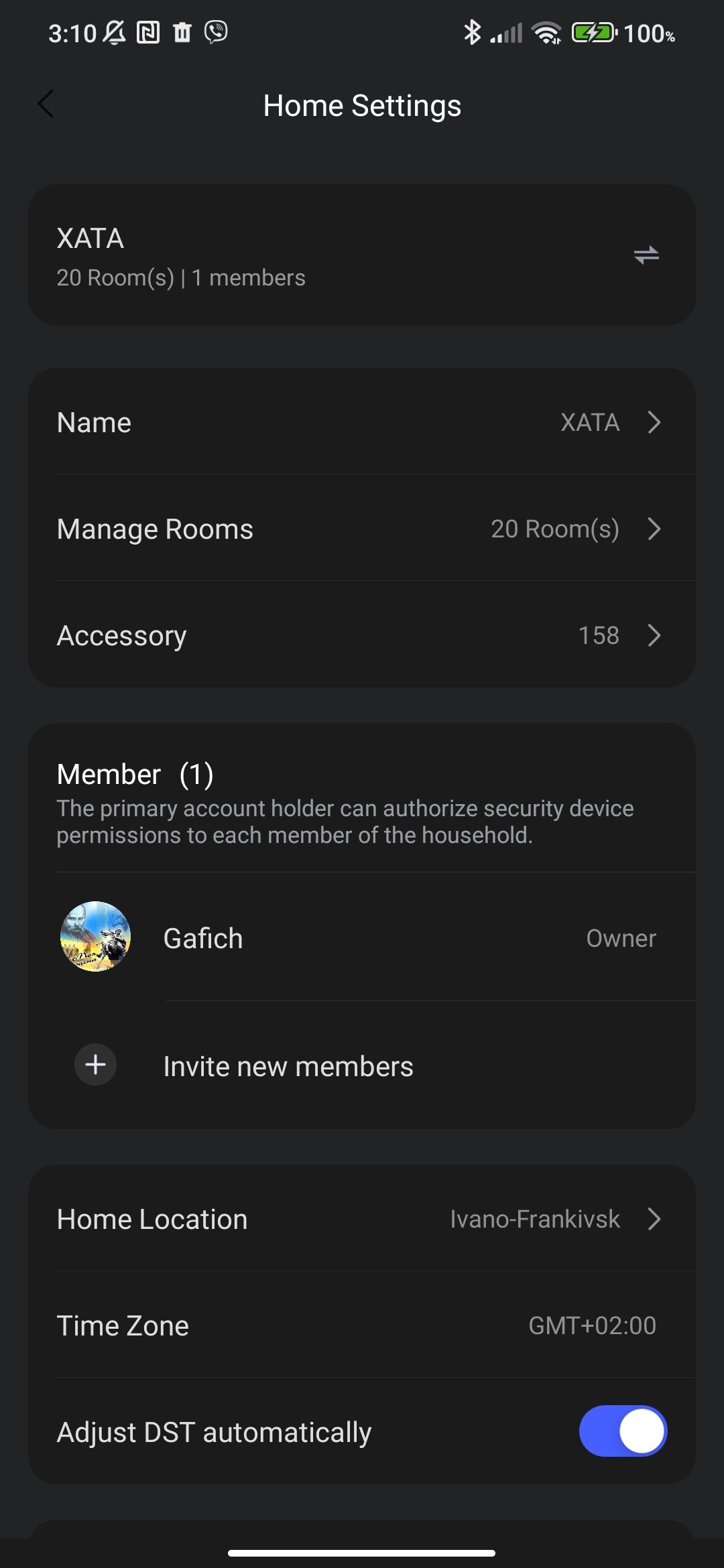Disable Adjust DST automatically
This screenshot has width=724, height=1568.
pyautogui.click(x=622, y=1431)
